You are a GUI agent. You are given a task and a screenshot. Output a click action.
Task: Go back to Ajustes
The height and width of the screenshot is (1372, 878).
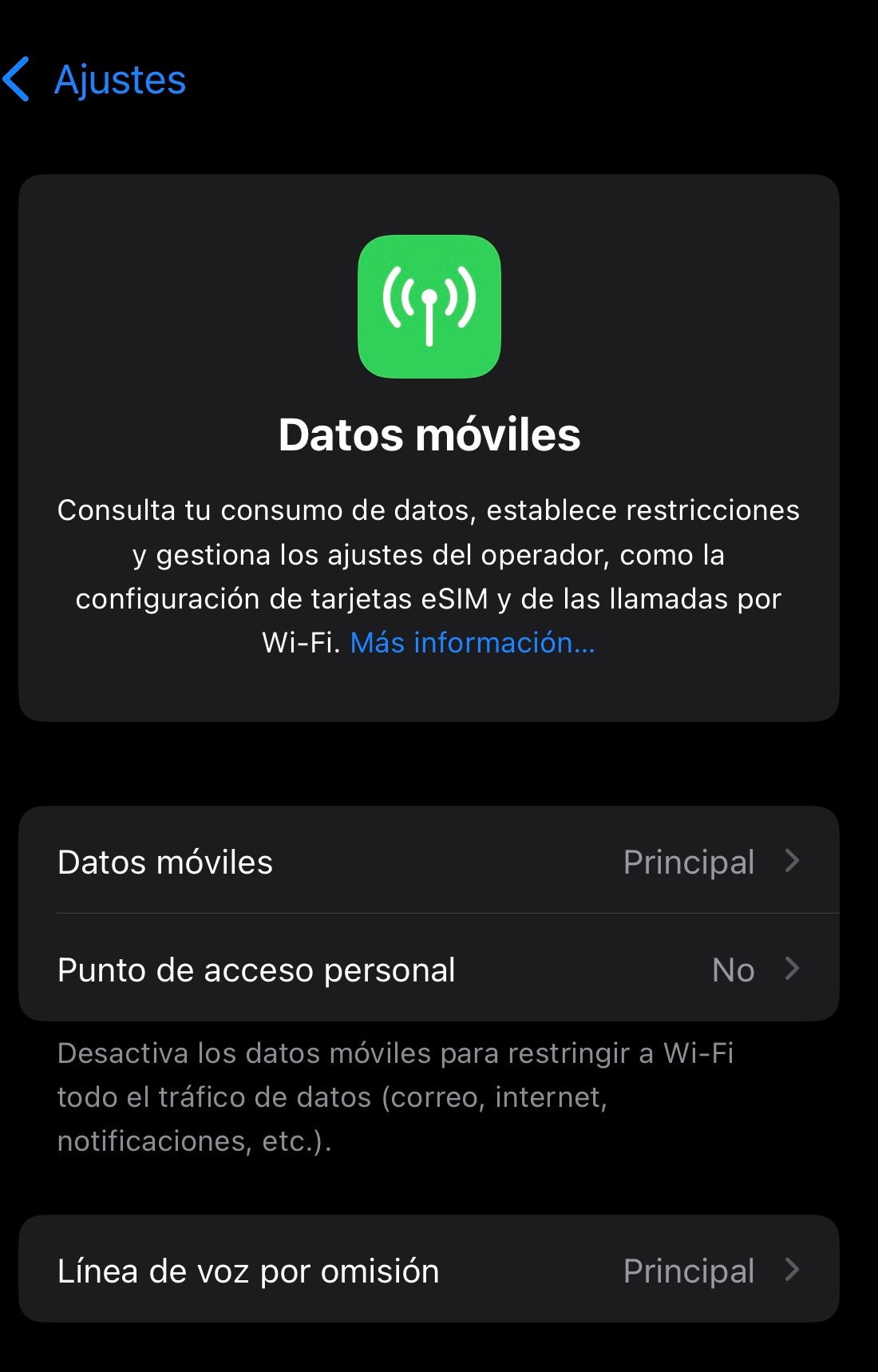click(96, 80)
